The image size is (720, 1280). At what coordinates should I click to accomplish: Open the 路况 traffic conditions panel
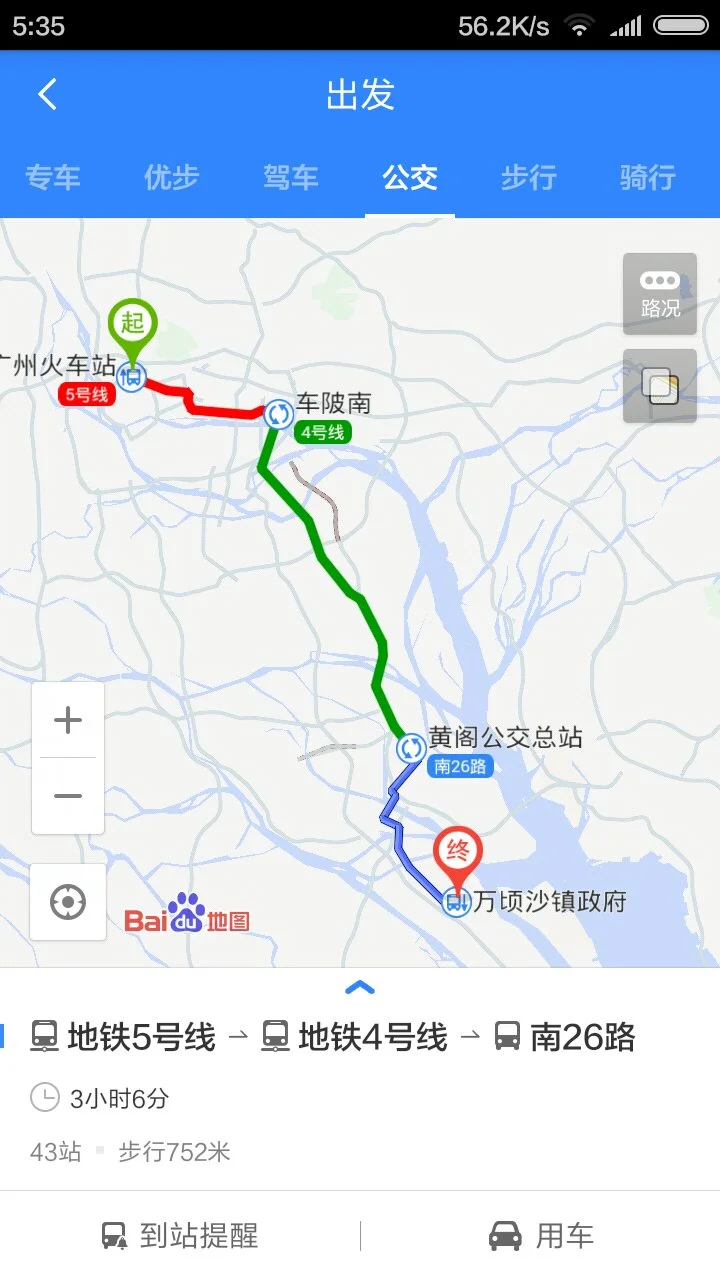coord(660,294)
